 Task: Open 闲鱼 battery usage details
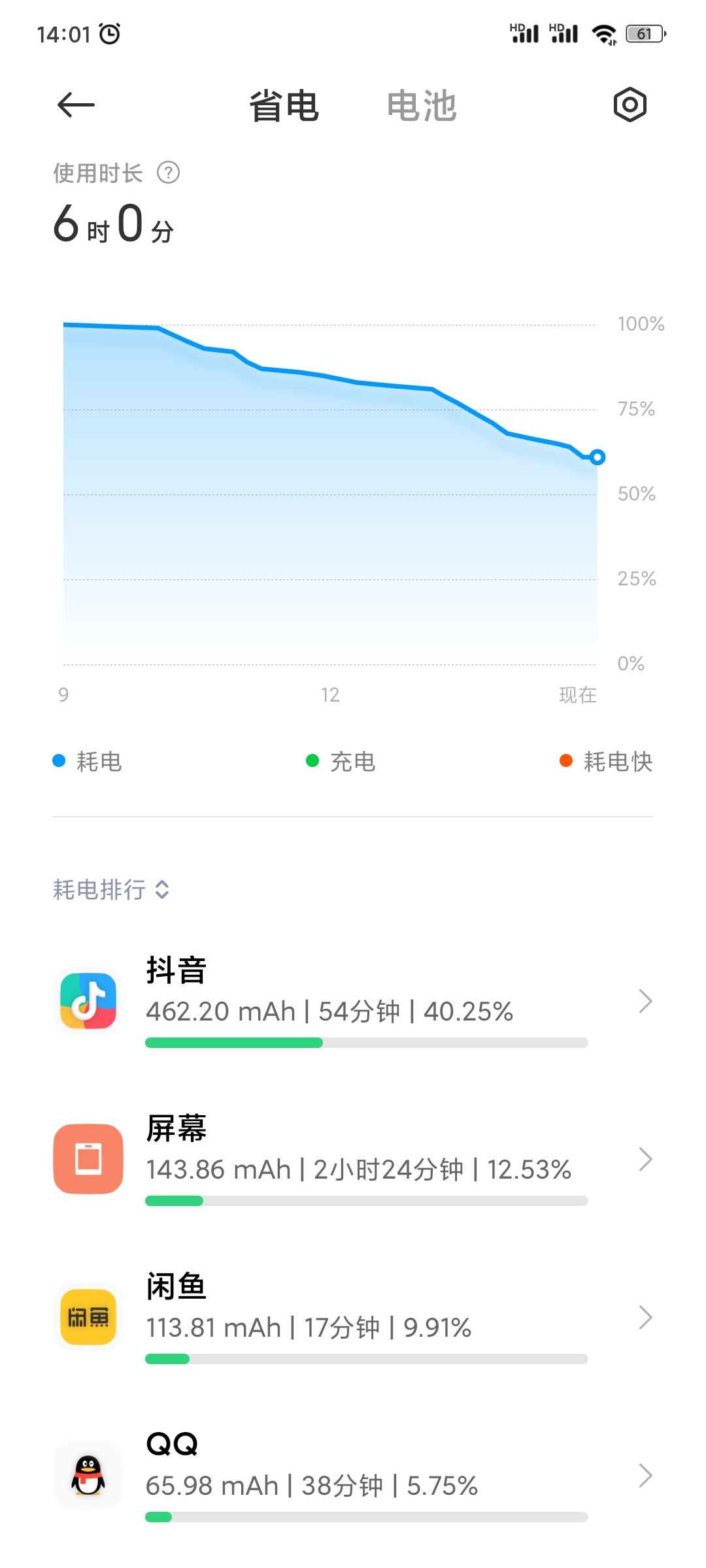pyautogui.click(x=353, y=1317)
